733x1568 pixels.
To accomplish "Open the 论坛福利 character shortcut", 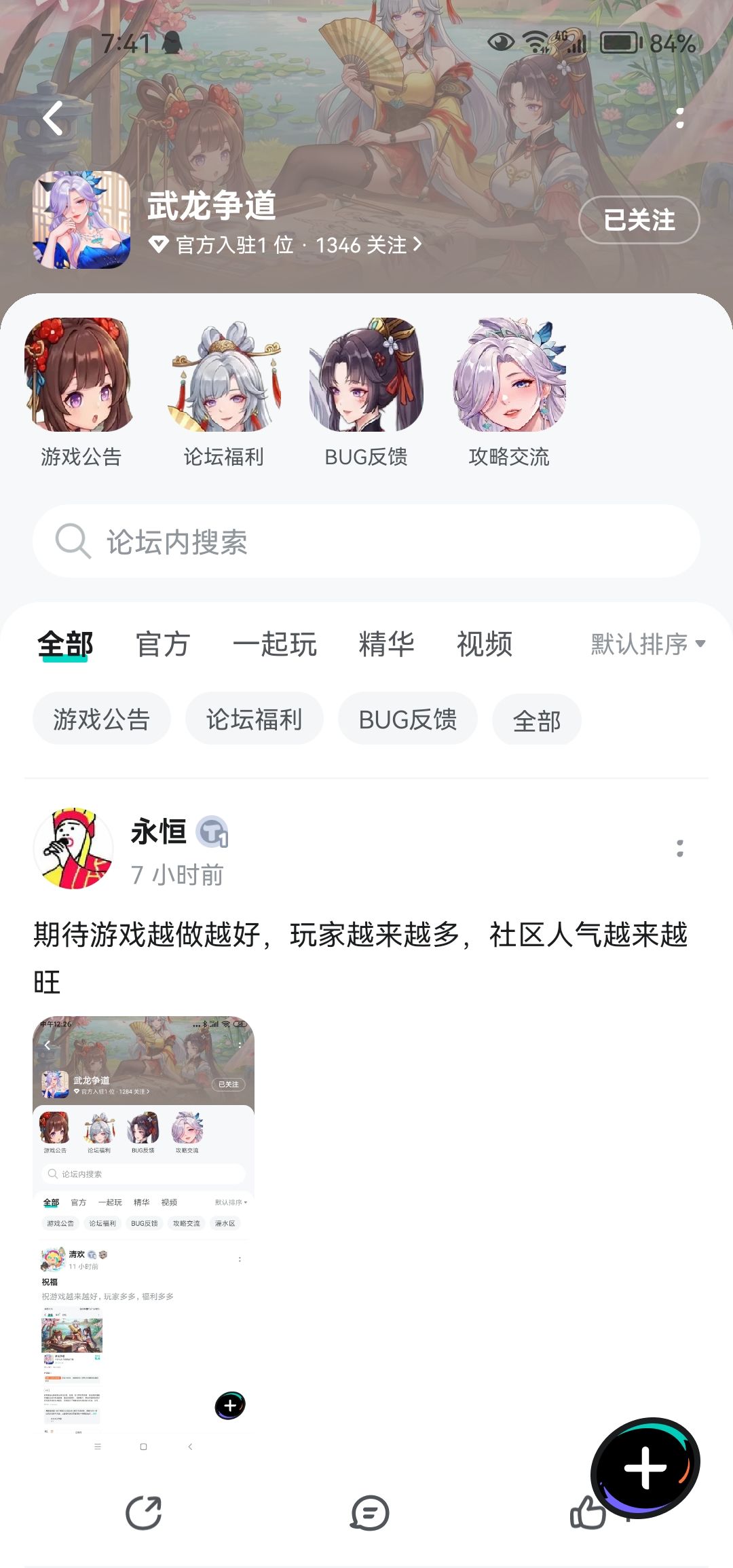I will [224, 392].
